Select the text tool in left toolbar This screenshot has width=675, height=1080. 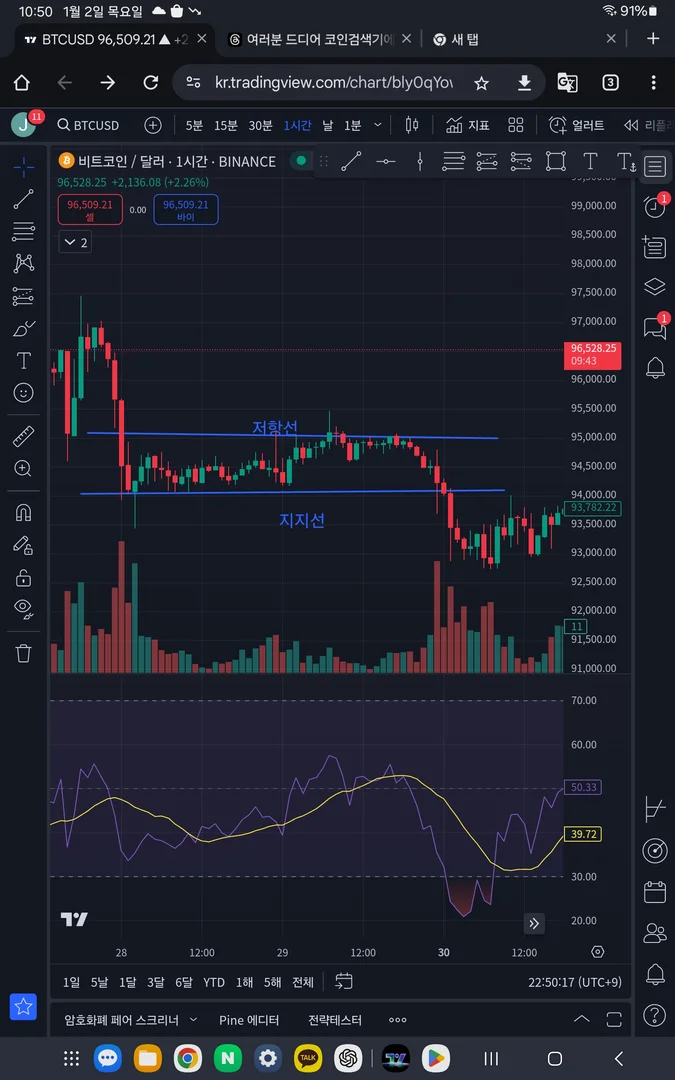tap(23, 360)
